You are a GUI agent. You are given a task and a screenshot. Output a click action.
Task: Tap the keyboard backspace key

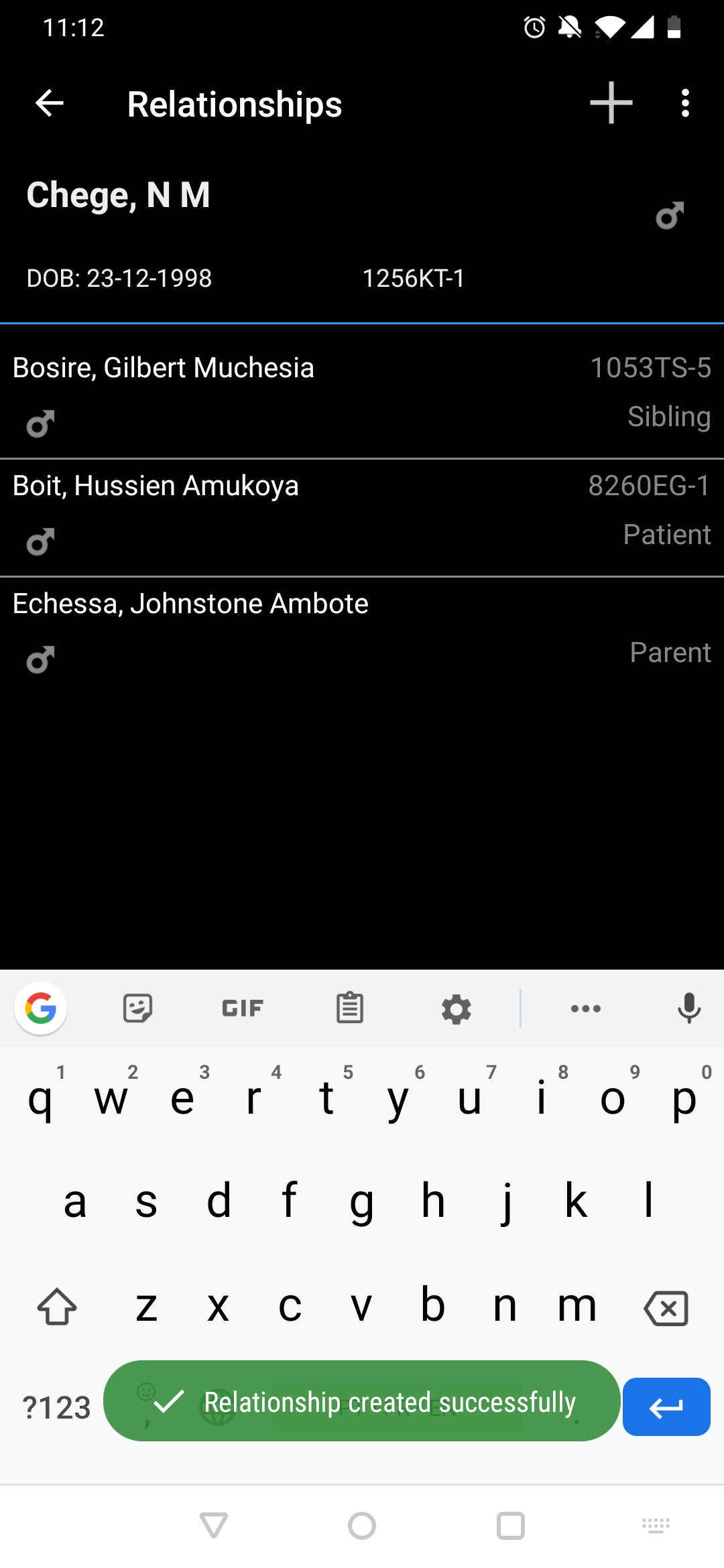point(666,1308)
